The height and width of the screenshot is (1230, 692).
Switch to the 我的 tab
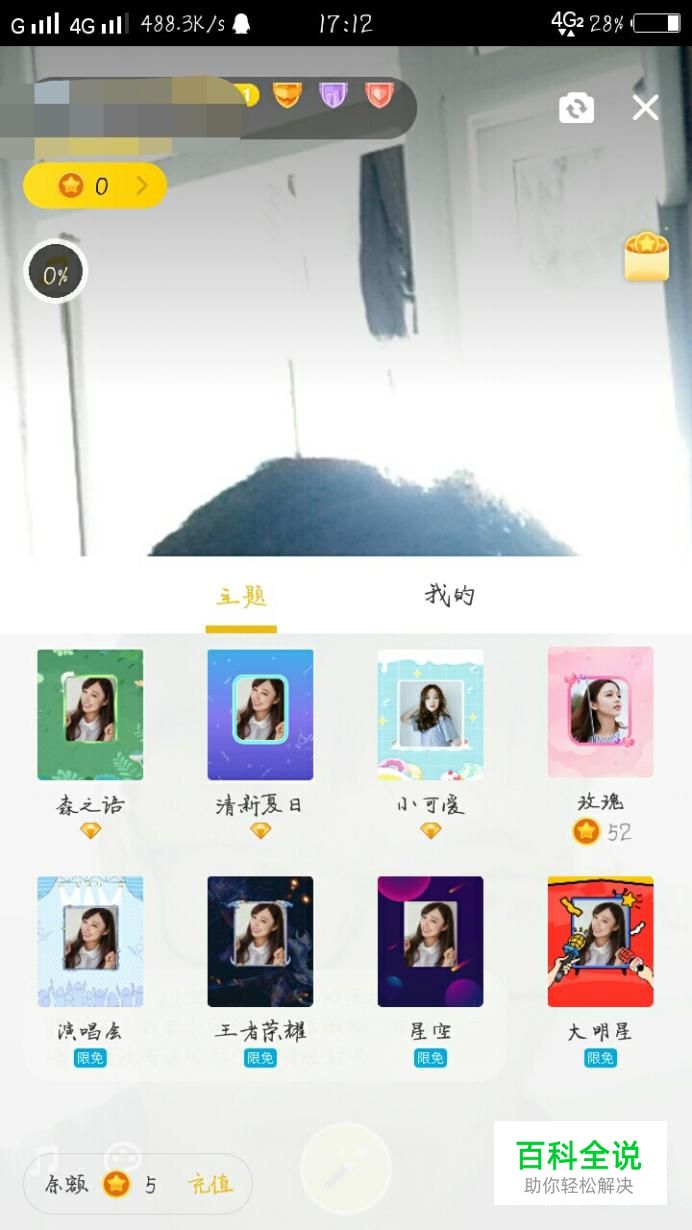point(449,595)
